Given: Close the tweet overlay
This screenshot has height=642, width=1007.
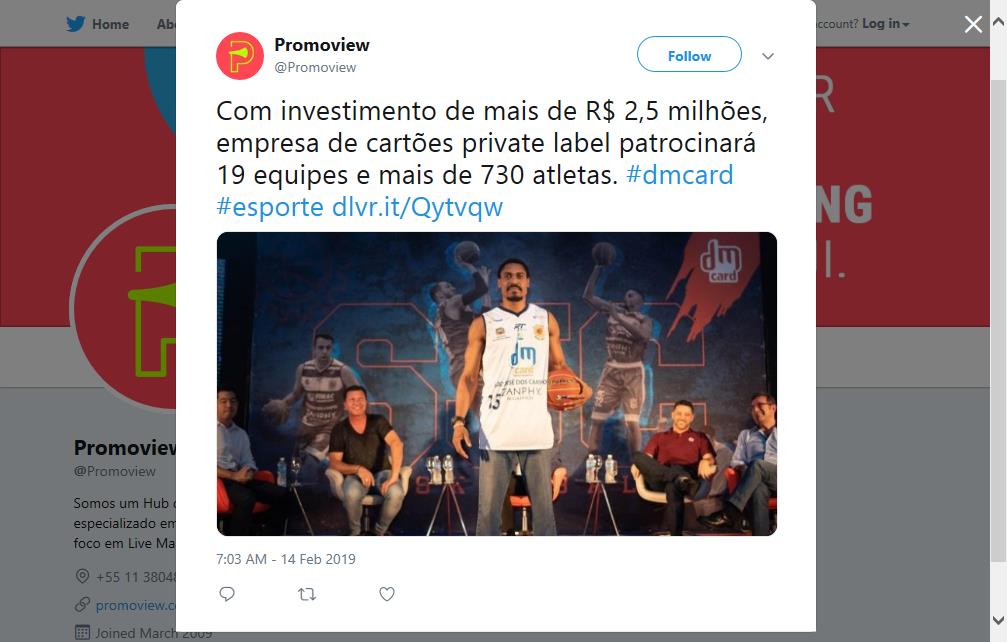Looking at the screenshot, I should pyautogui.click(x=973, y=25).
